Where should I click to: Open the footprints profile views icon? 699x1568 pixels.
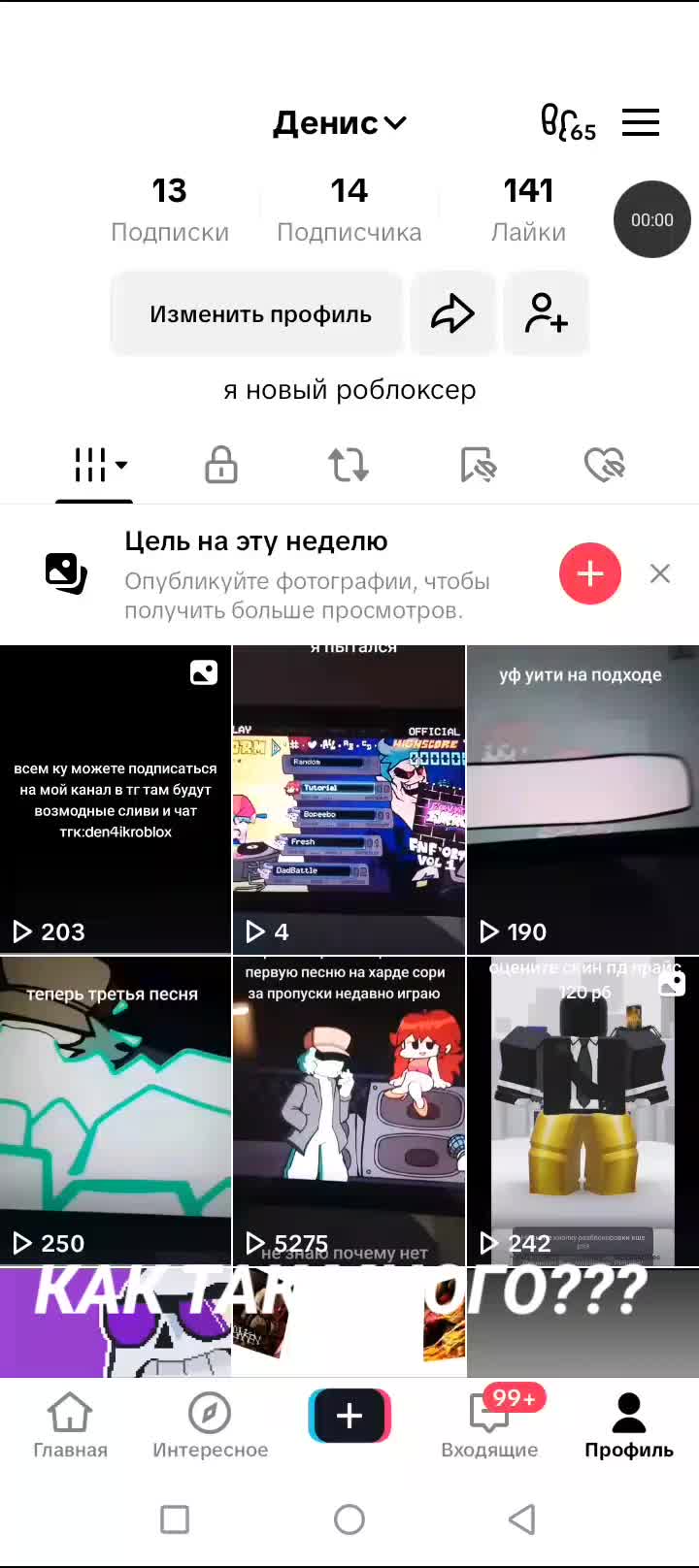[567, 123]
